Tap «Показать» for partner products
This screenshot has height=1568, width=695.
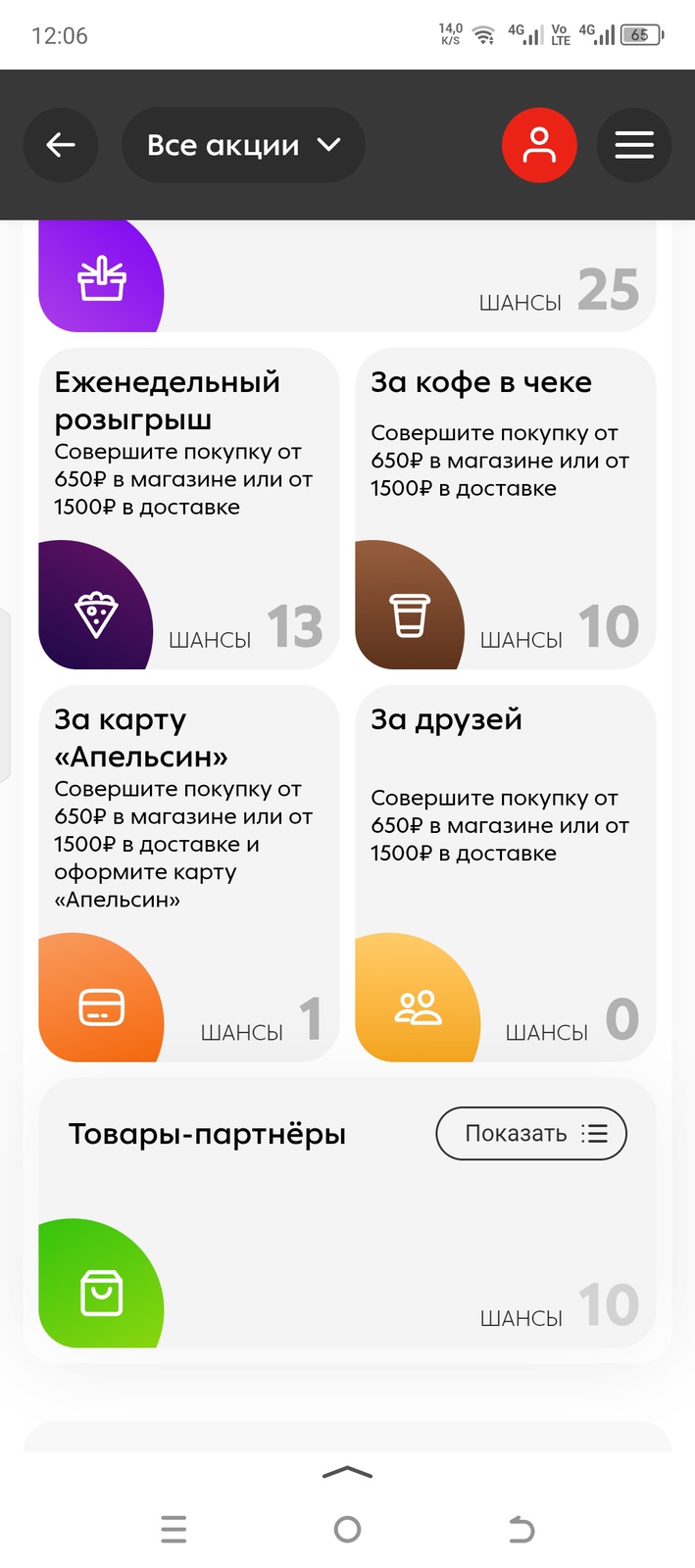[530, 1133]
